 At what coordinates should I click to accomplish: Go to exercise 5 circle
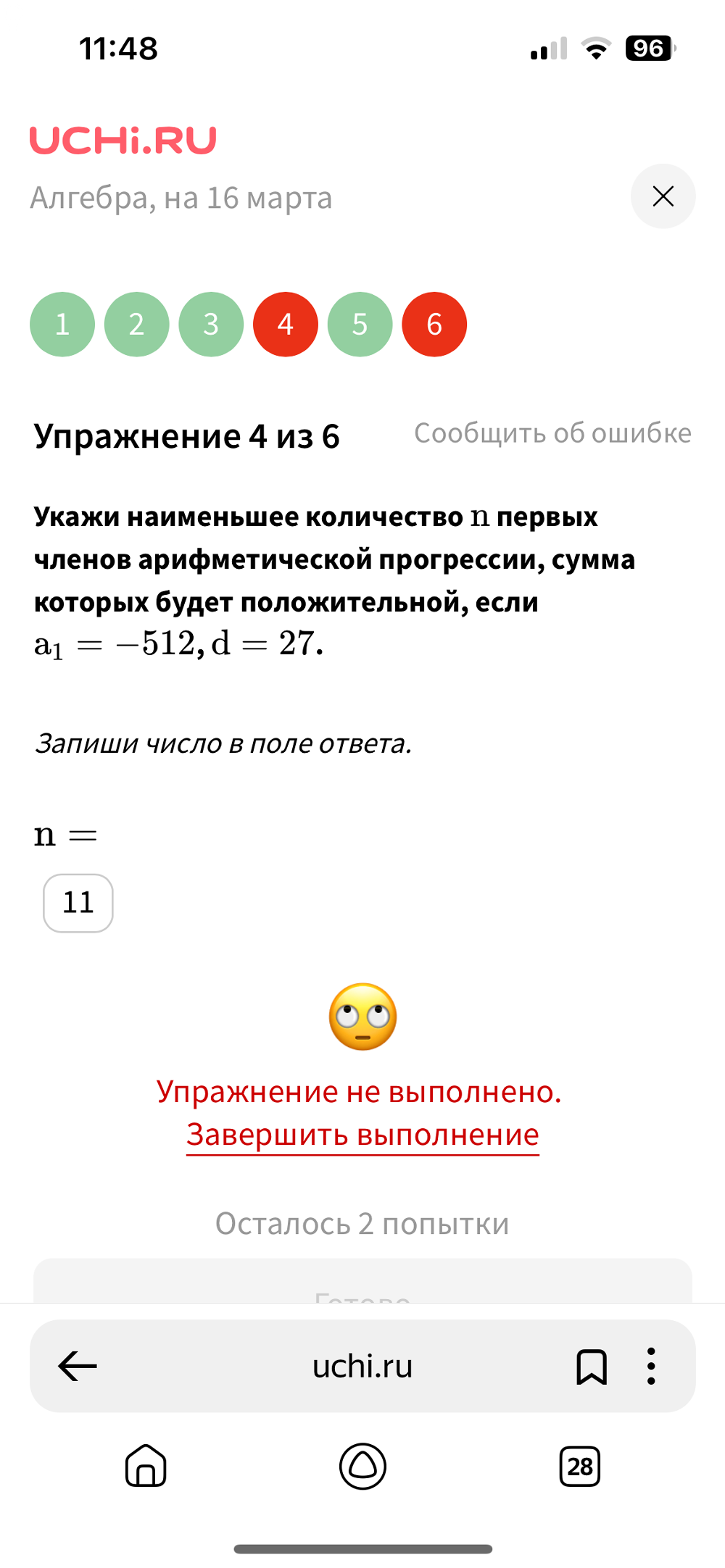click(360, 325)
